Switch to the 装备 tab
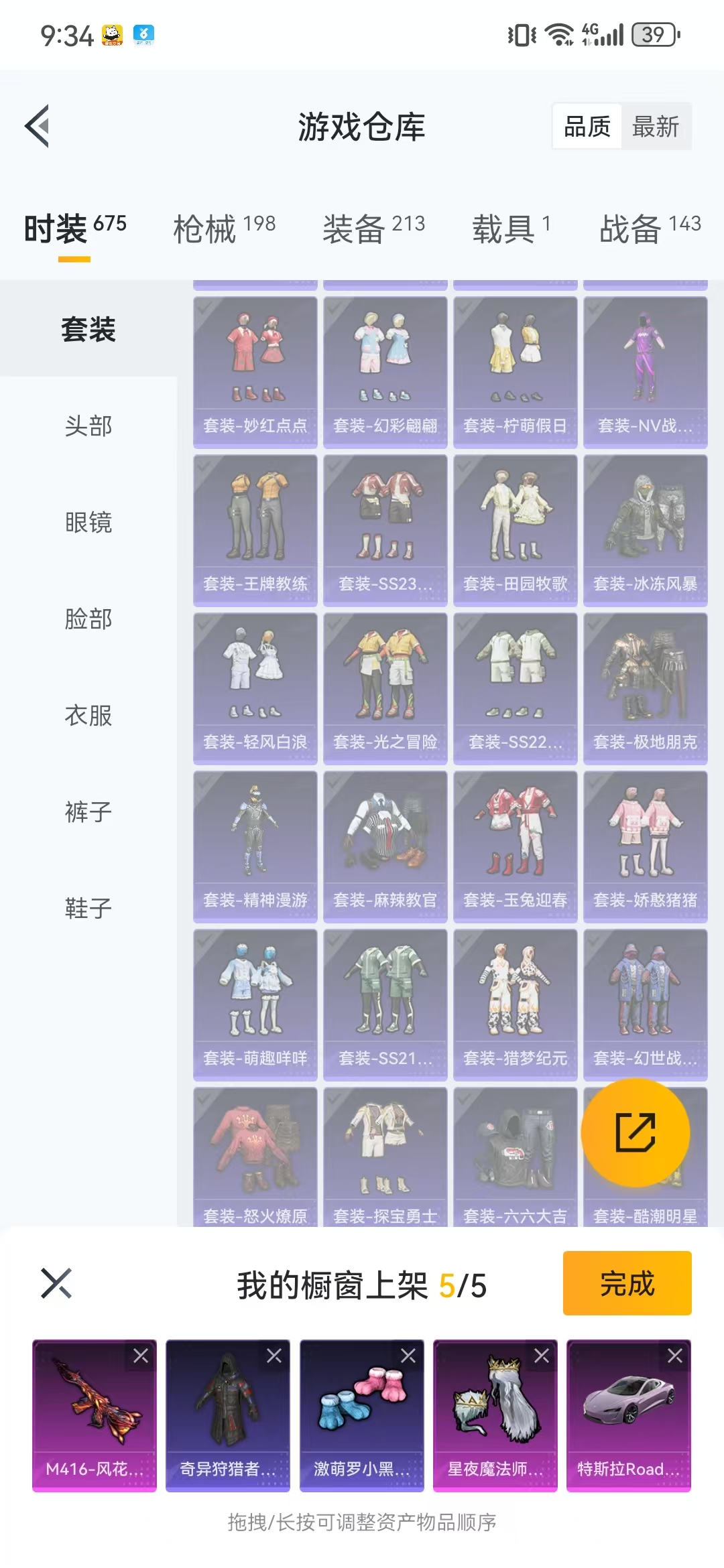This screenshot has height=1568, width=724. pos(373,229)
